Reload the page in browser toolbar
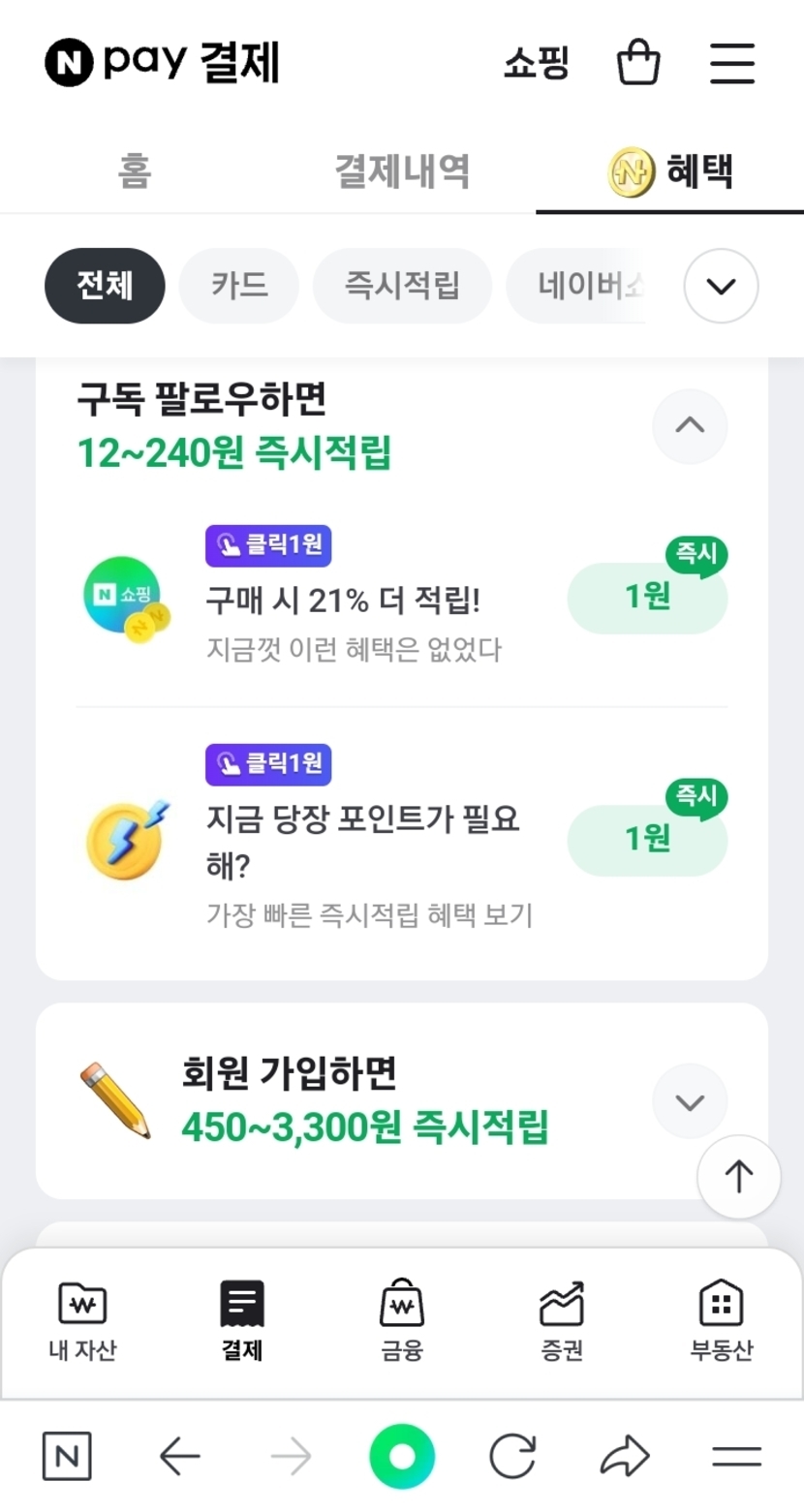The width and height of the screenshot is (804, 1512). coord(512,1456)
